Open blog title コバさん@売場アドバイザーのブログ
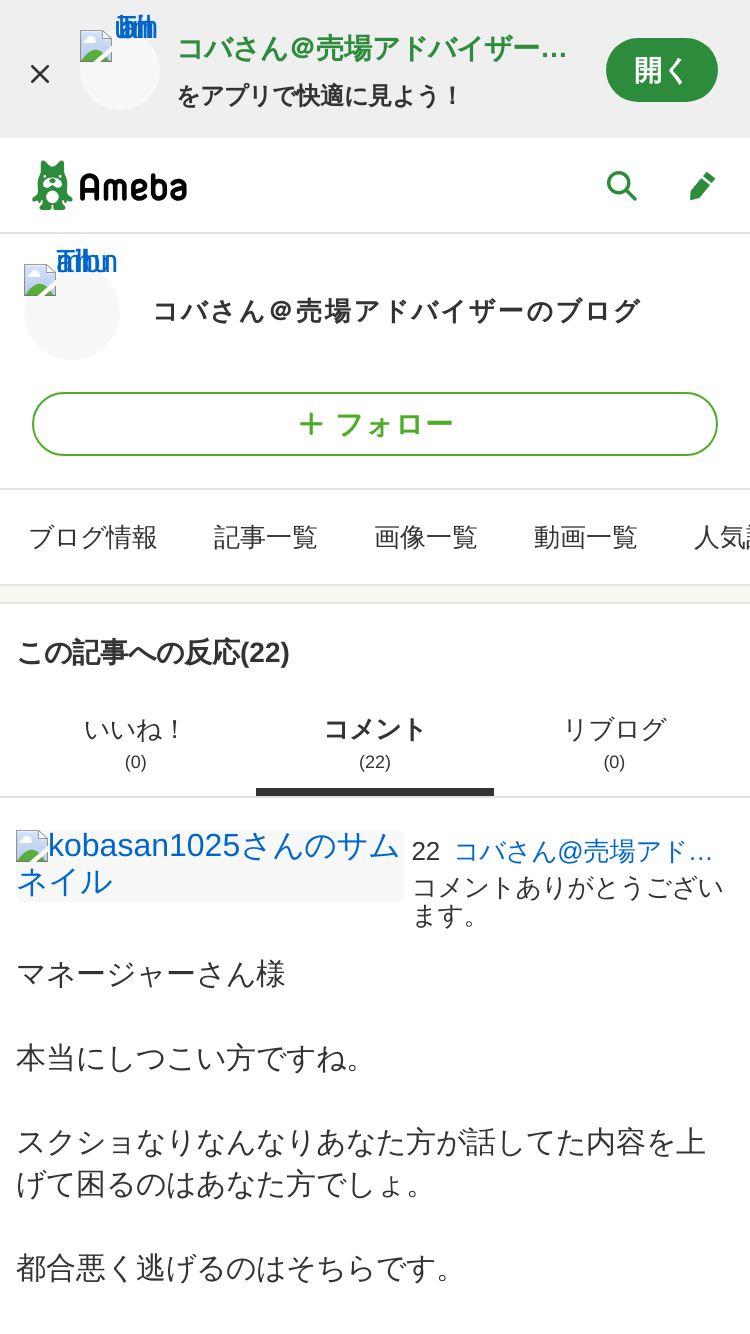 pos(396,311)
